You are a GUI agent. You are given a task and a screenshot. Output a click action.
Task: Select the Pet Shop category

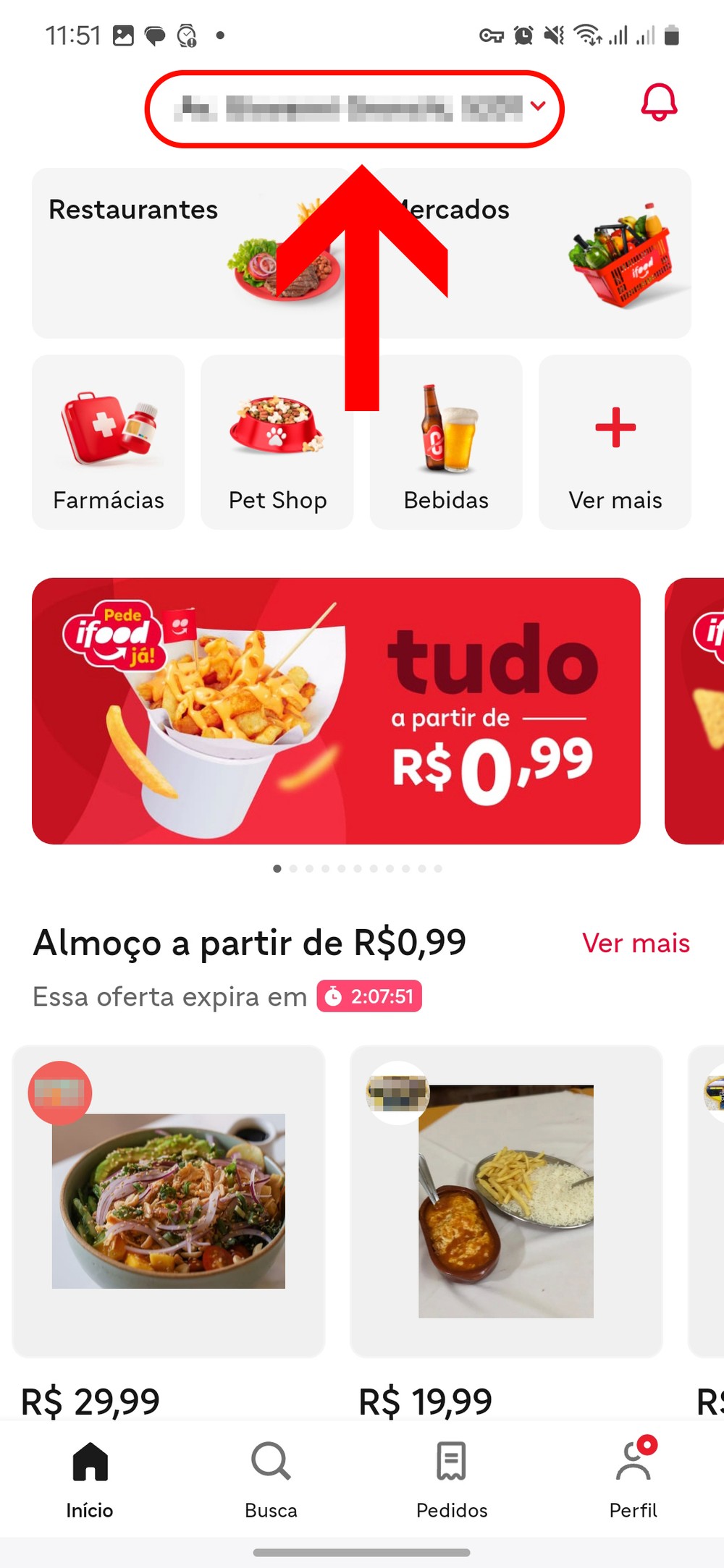pos(277,442)
